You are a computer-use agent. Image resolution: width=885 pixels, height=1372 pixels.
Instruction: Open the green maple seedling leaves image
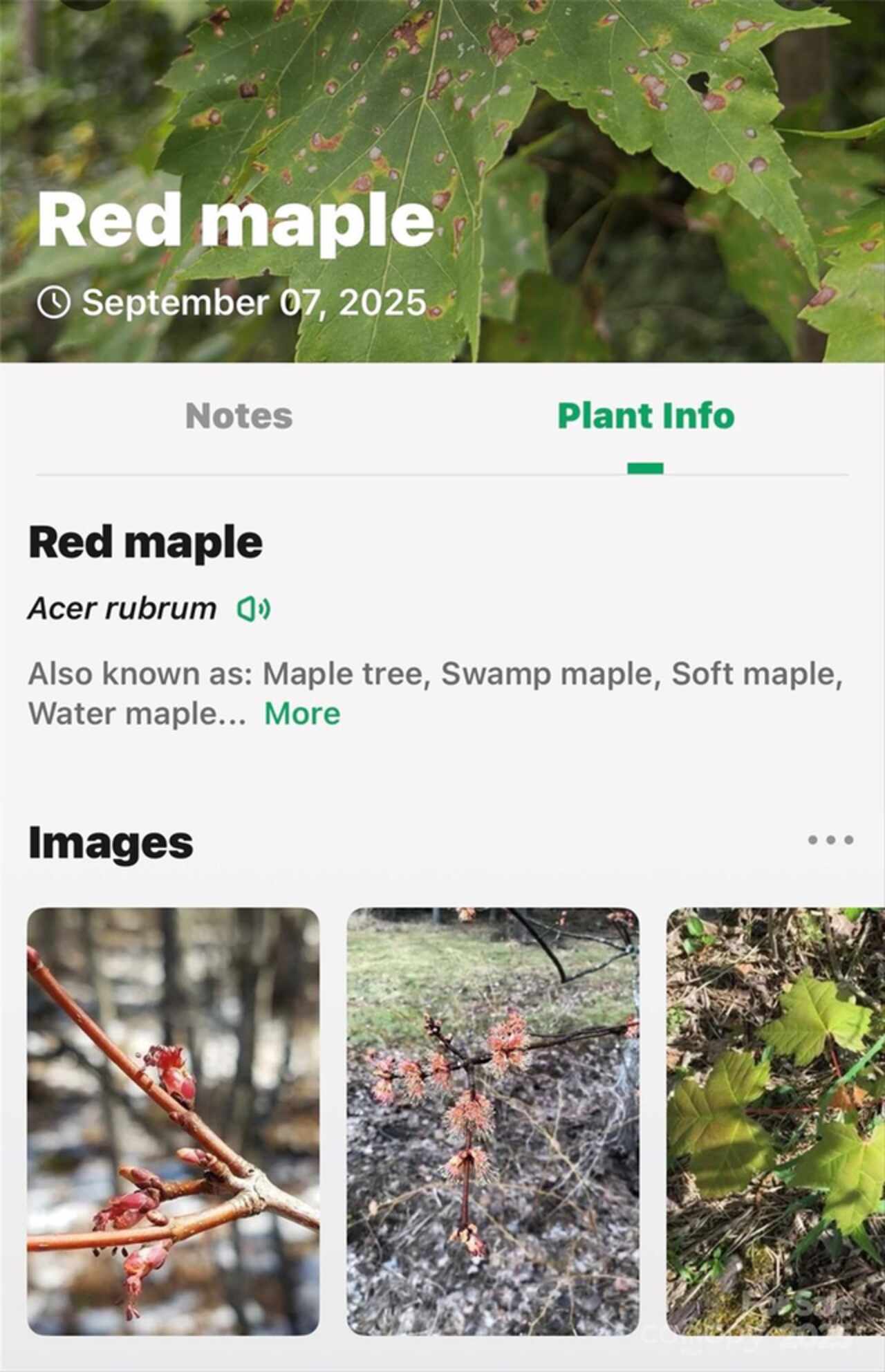(x=775, y=1121)
